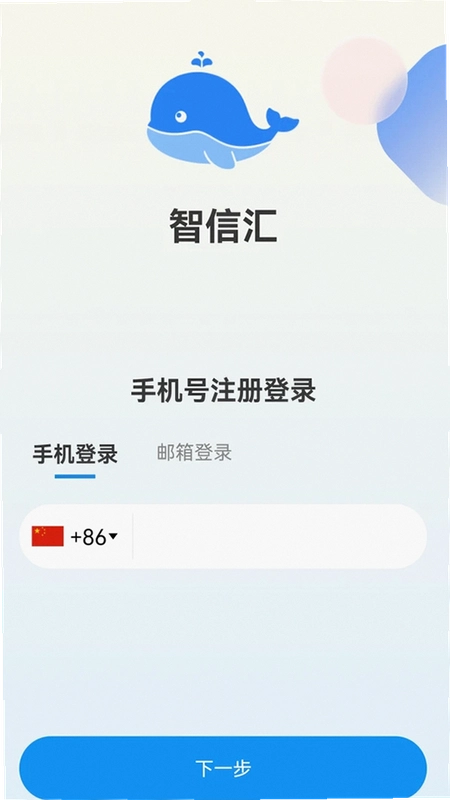This screenshot has width=450, height=800.
Task: Focus the phone number input field
Action: click(279, 537)
